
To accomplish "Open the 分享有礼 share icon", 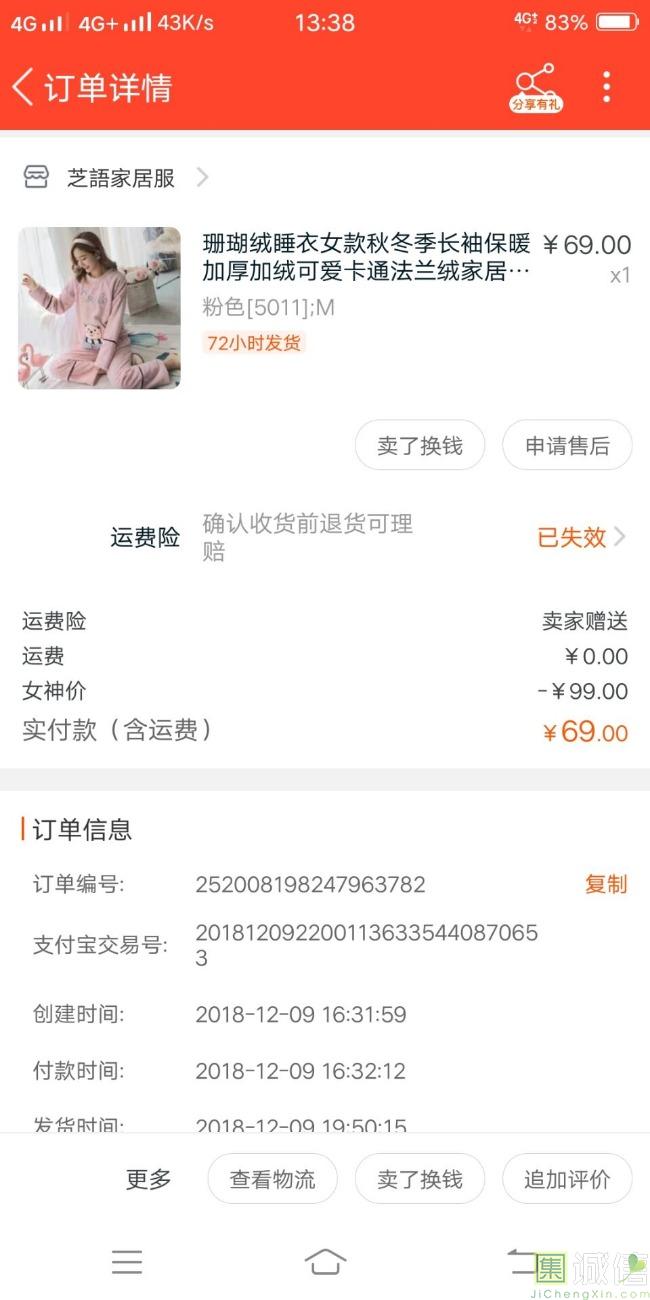I will coord(535,87).
